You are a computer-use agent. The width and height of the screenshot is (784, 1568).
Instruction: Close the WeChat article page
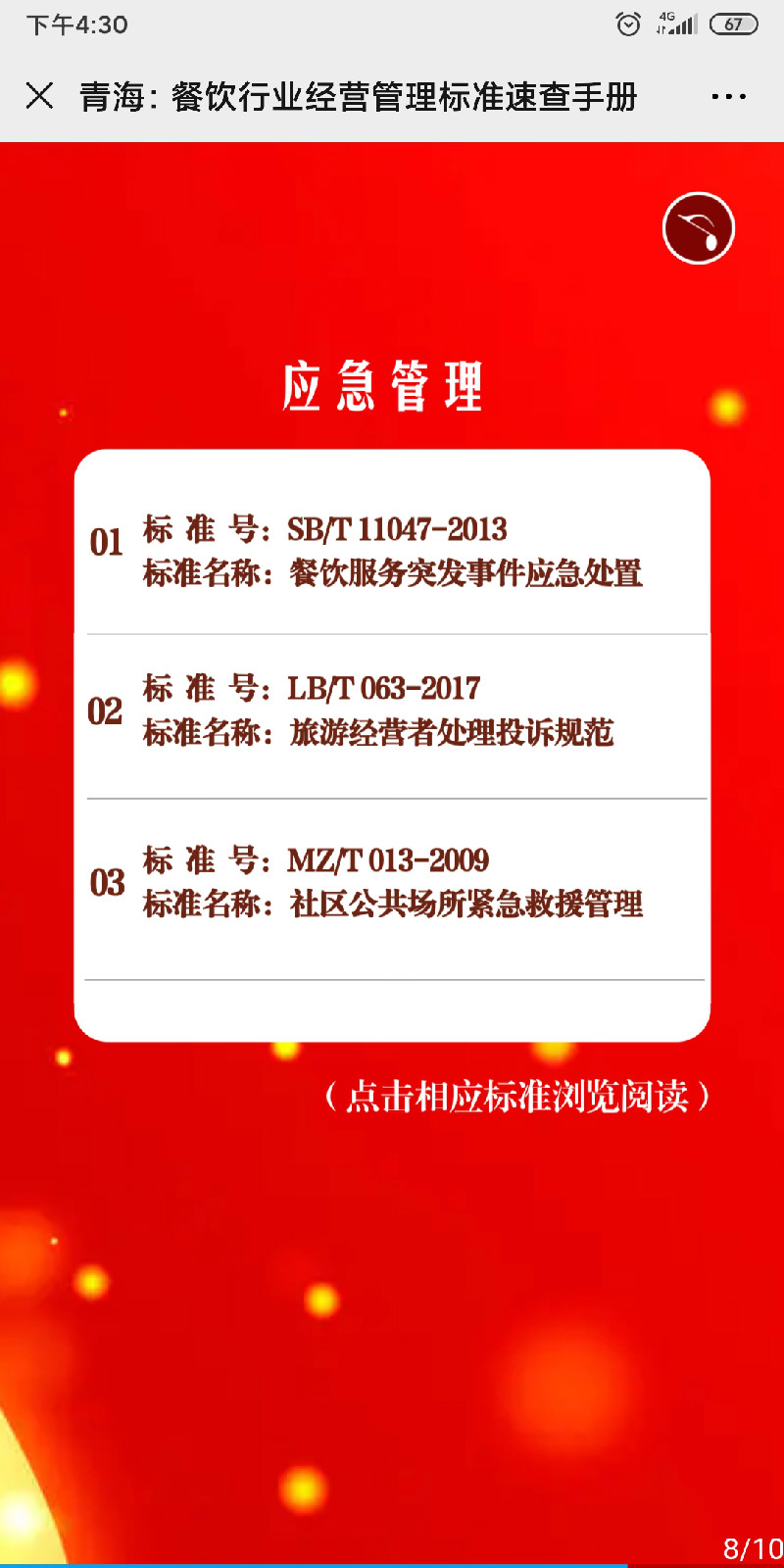click(39, 96)
